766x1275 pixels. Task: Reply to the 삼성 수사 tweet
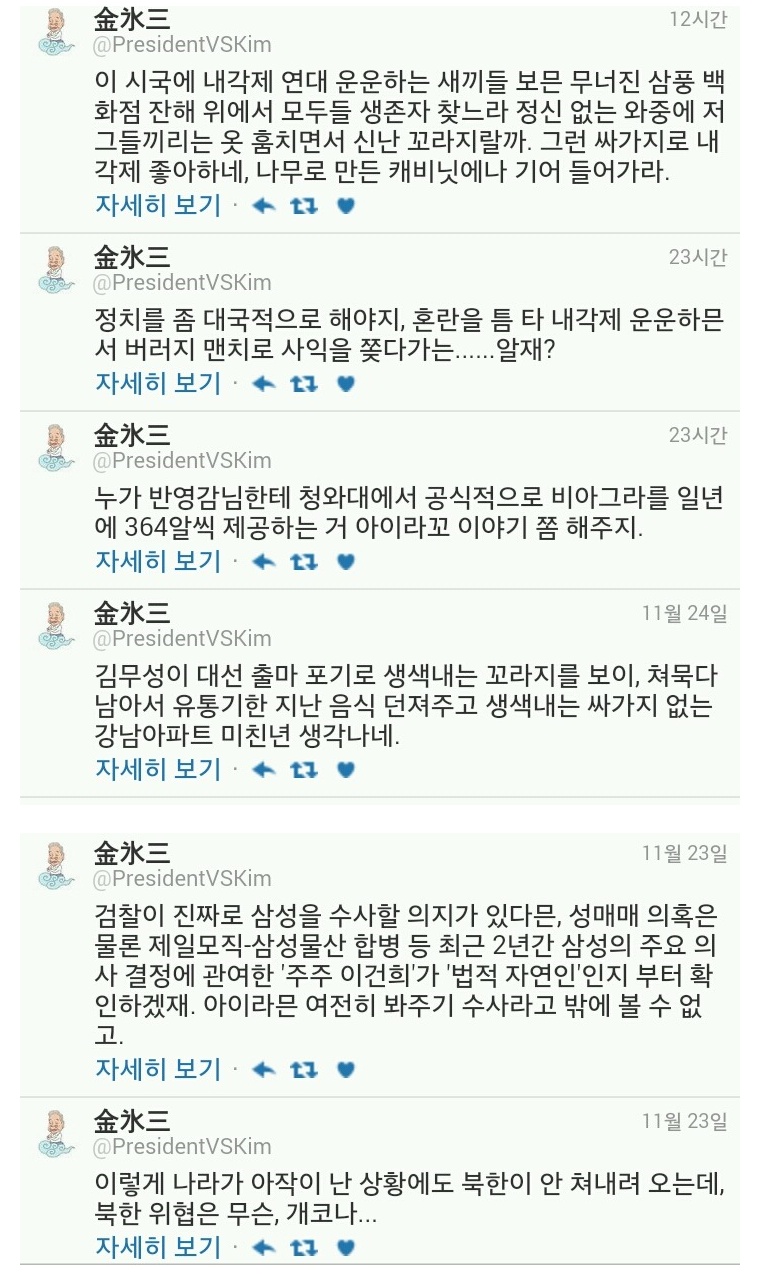[x=263, y=1069]
